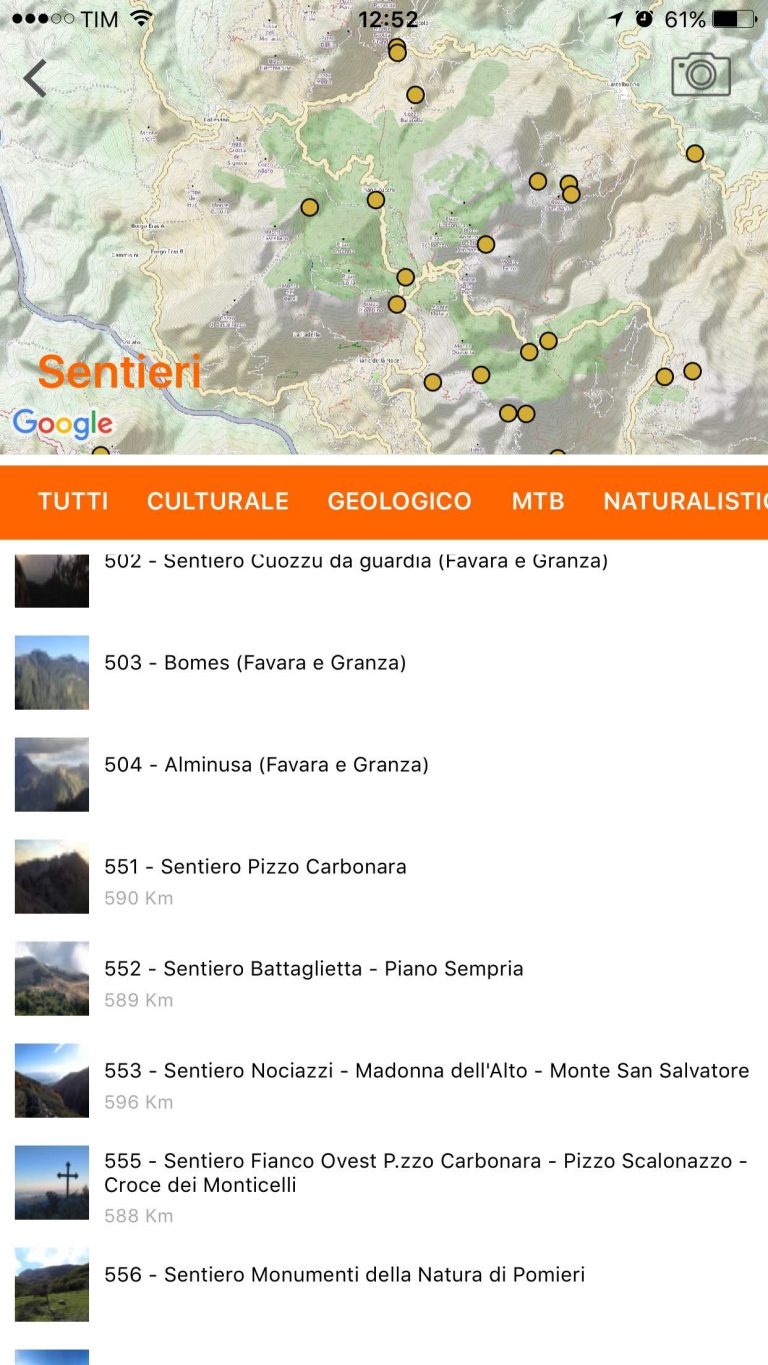Open 556 Sentiero Monumenti della Natura
768x1365 pixels.
384,1284
